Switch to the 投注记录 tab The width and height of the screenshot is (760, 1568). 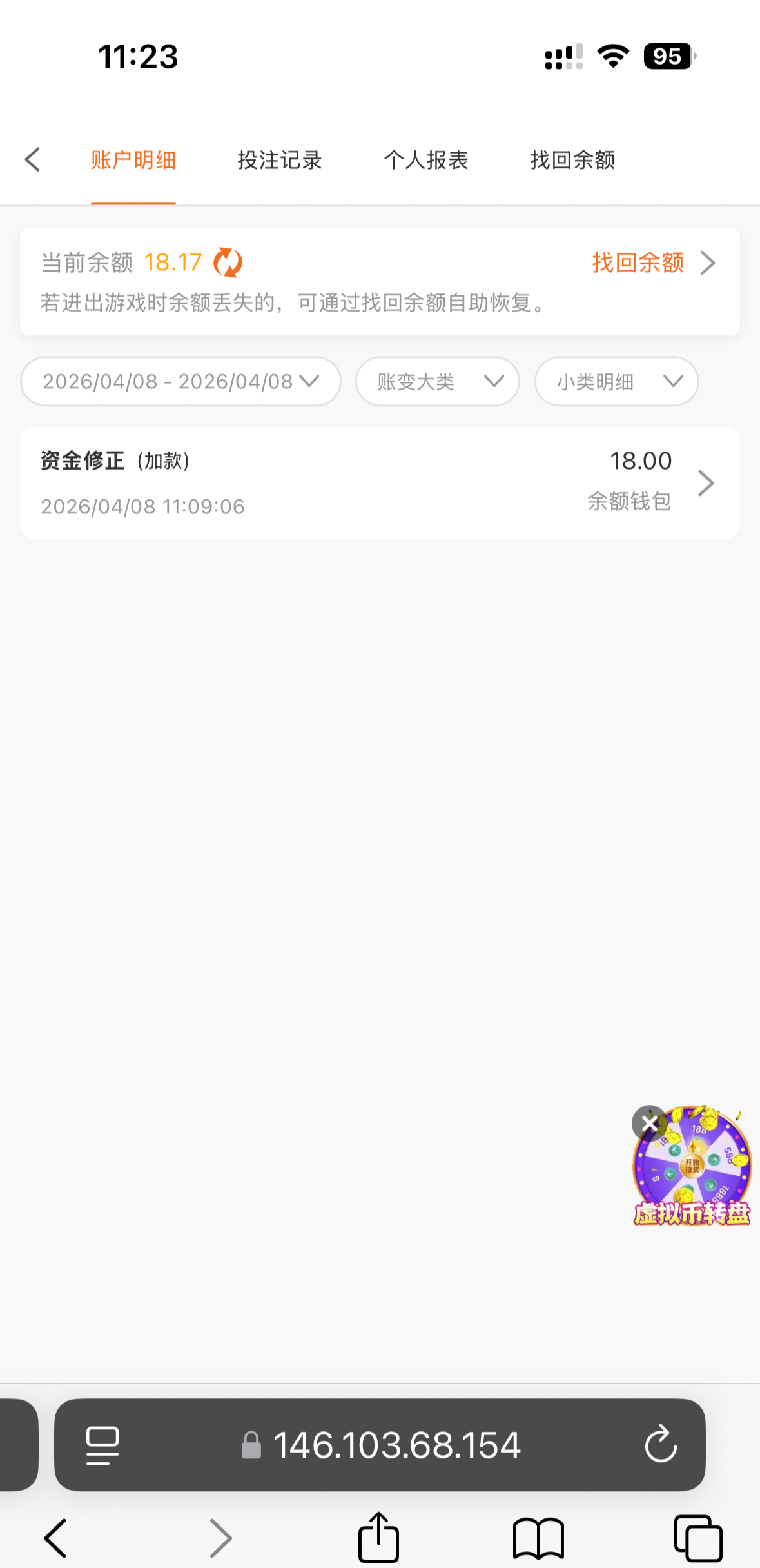point(279,160)
